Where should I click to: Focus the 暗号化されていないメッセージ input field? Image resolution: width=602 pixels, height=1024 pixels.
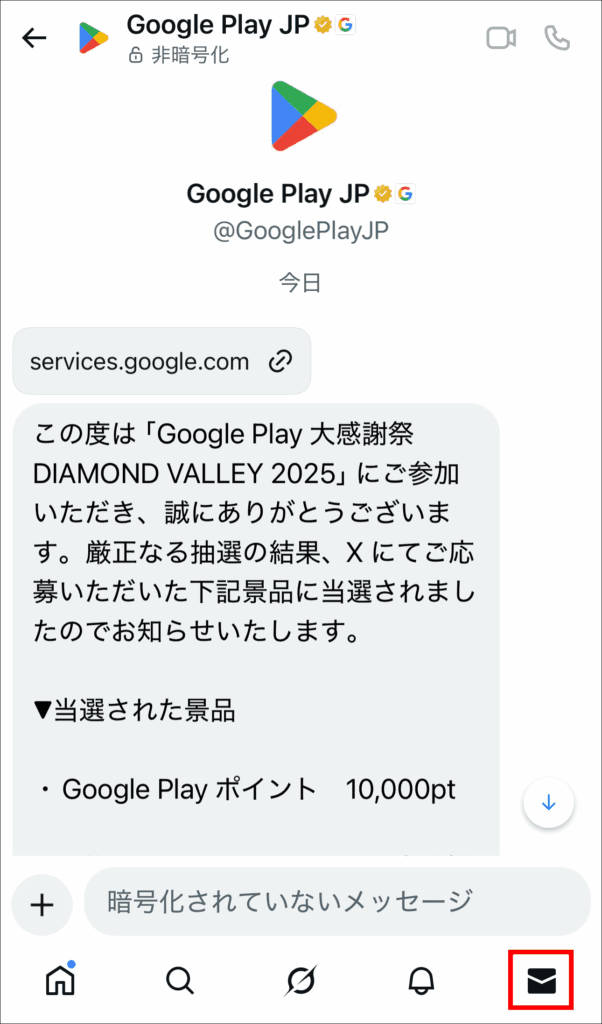pyautogui.click(x=336, y=901)
